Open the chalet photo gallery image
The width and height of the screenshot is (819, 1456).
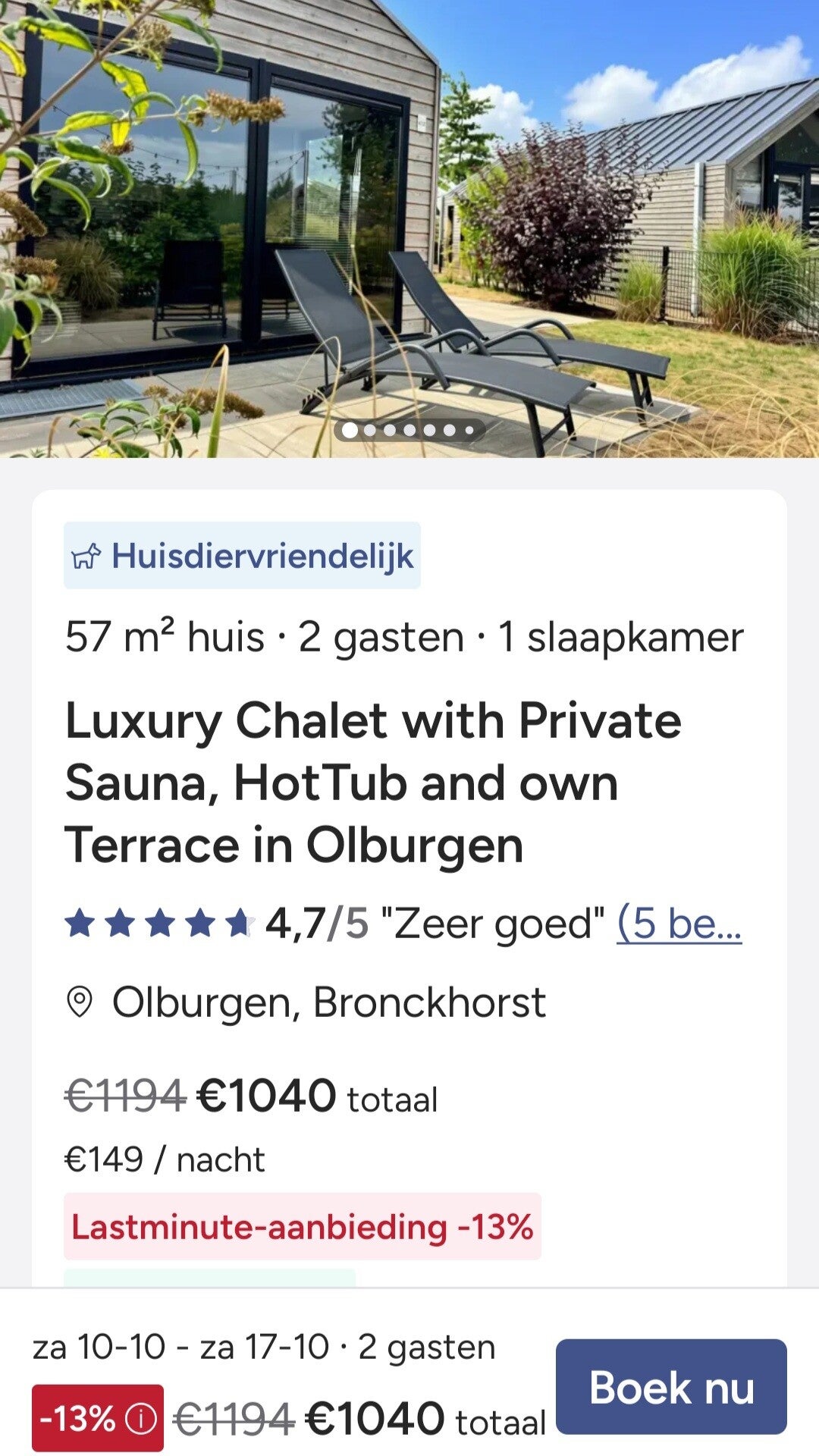pyautogui.click(x=409, y=228)
